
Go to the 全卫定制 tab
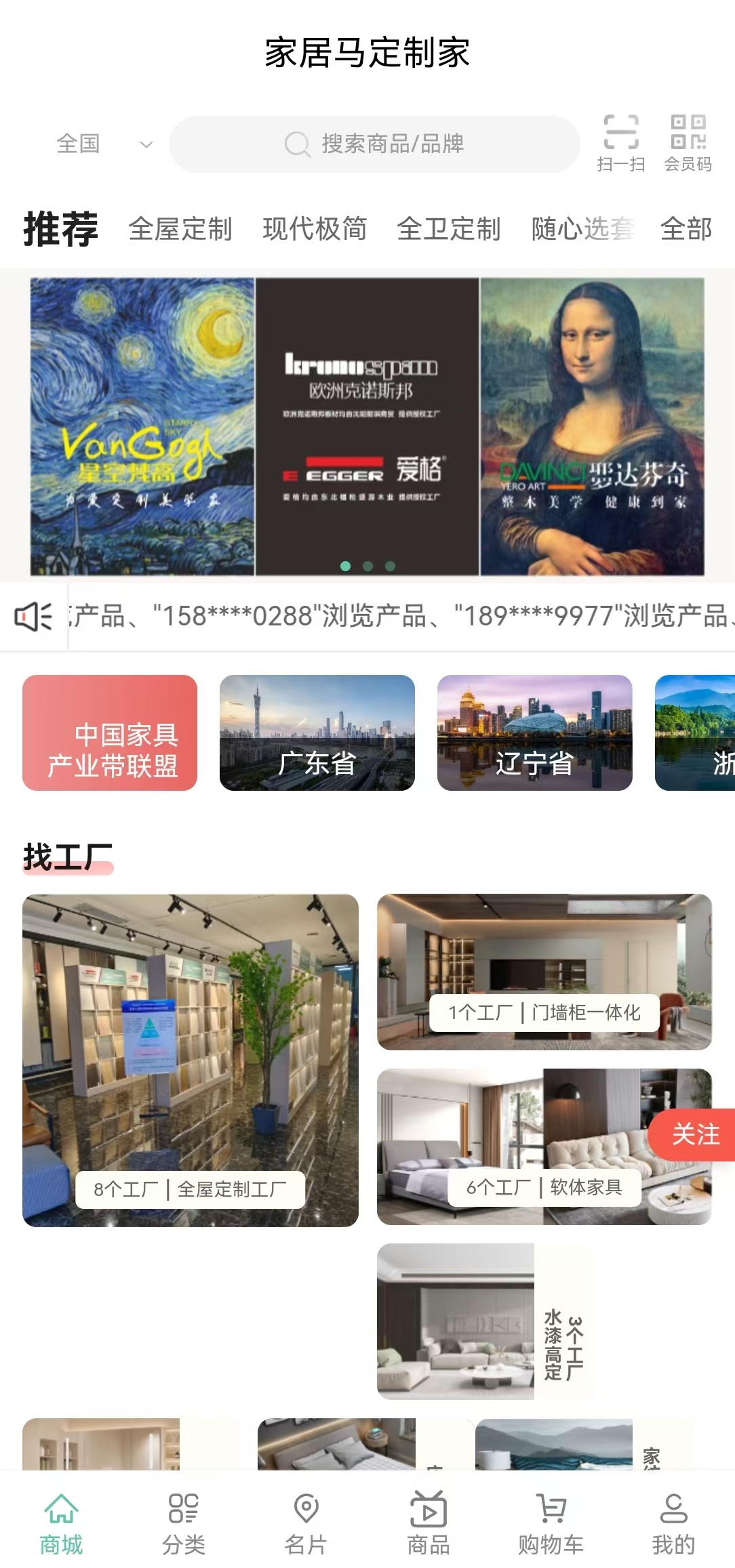tap(449, 229)
